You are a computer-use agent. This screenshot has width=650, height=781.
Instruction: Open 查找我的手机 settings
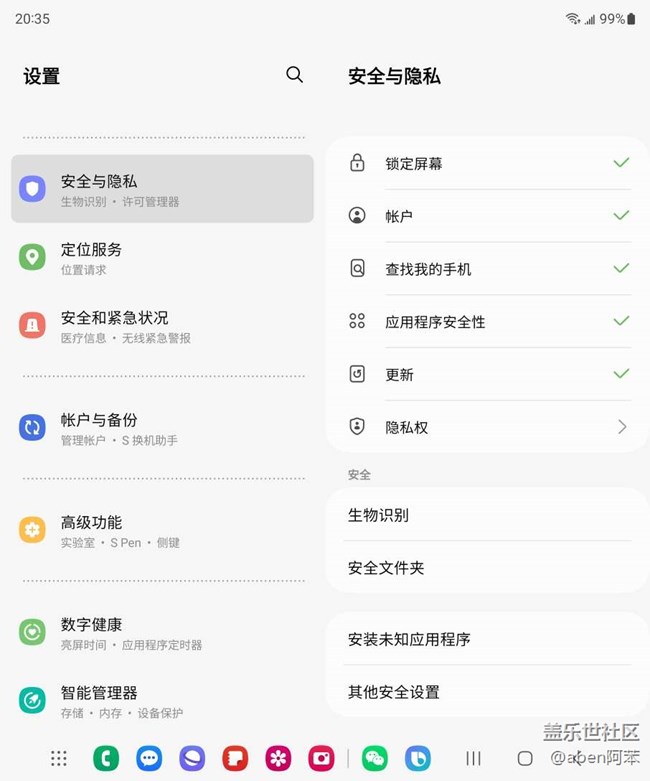(487, 269)
